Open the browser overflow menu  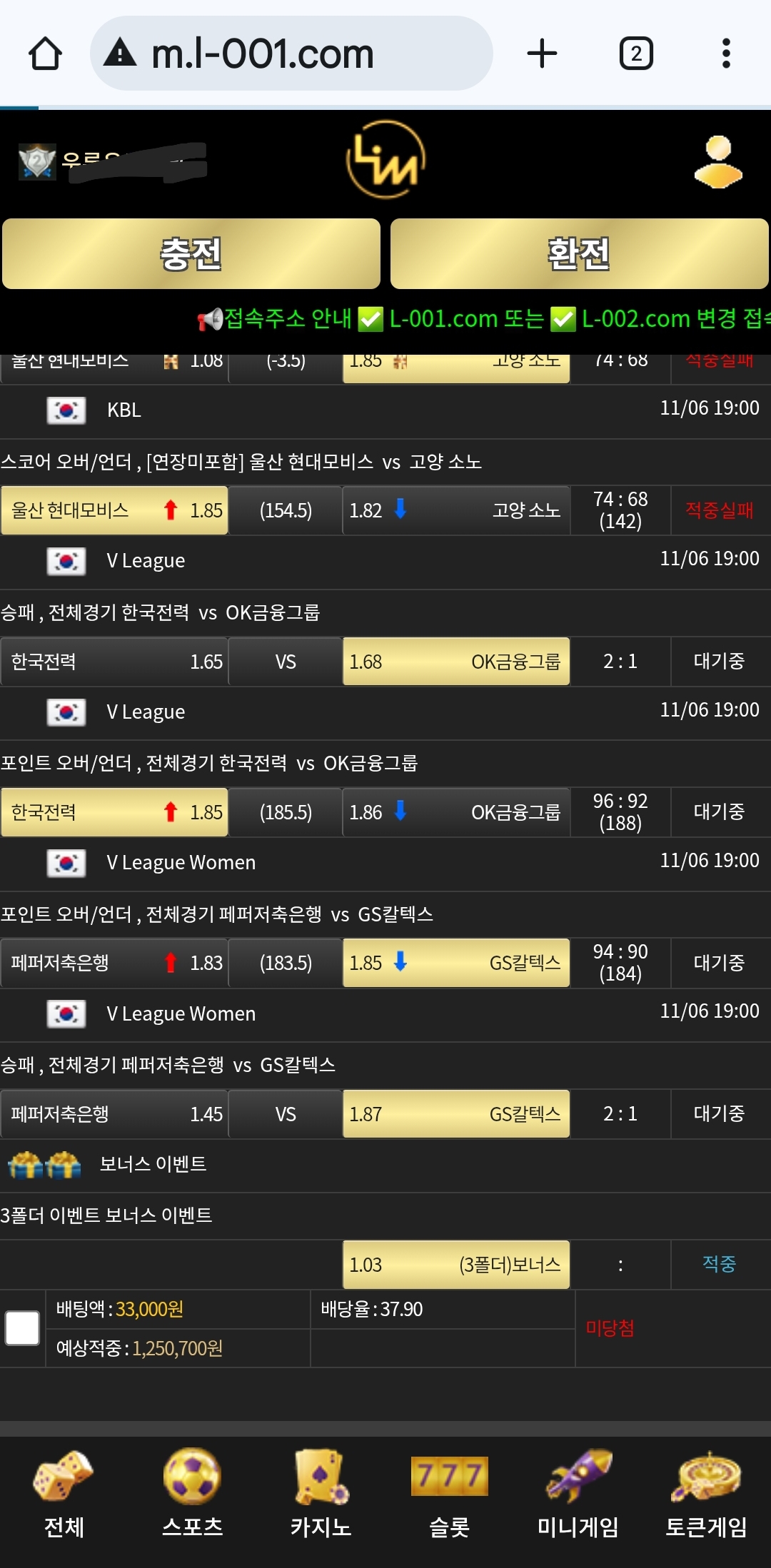coord(726,54)
